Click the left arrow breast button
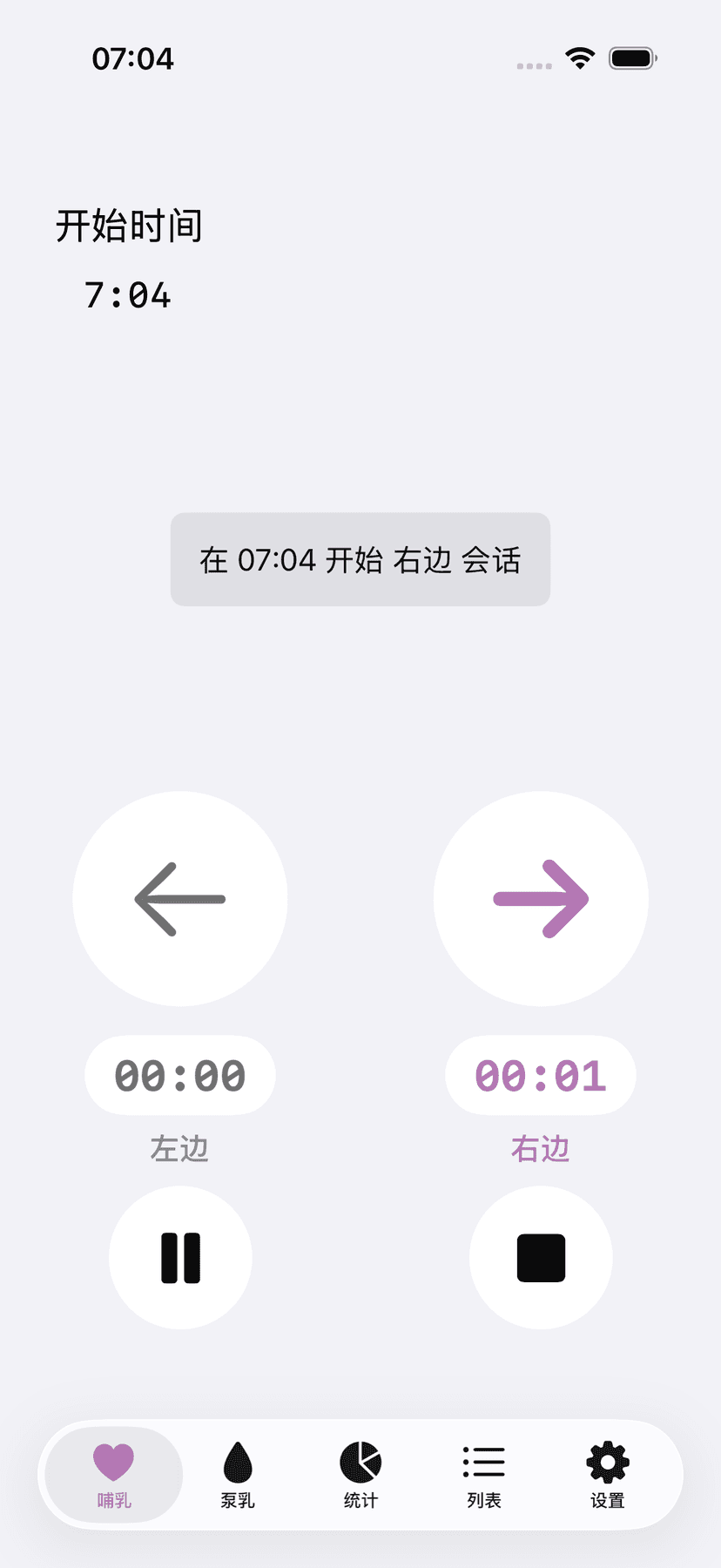 [180, 899]
